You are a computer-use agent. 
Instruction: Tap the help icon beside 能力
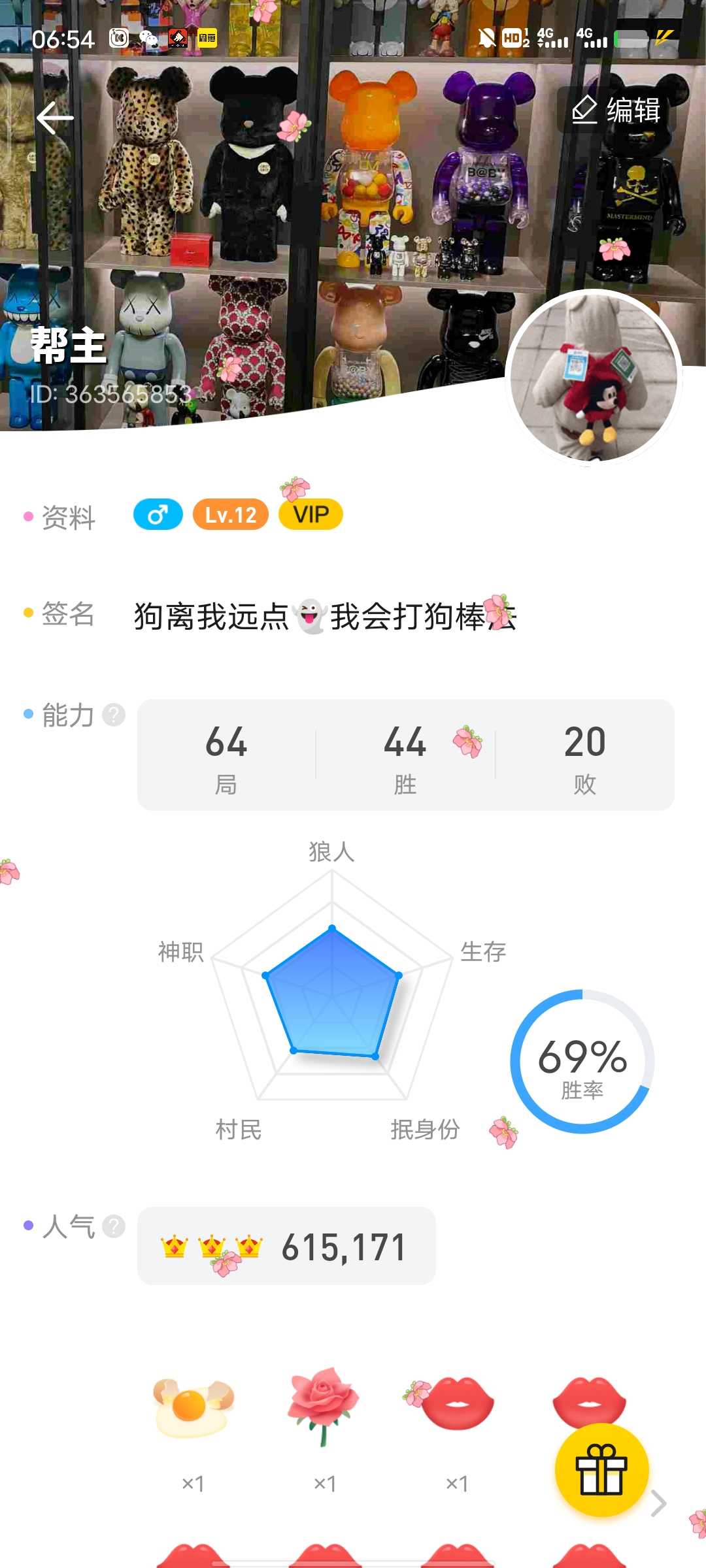coord(114,715)
